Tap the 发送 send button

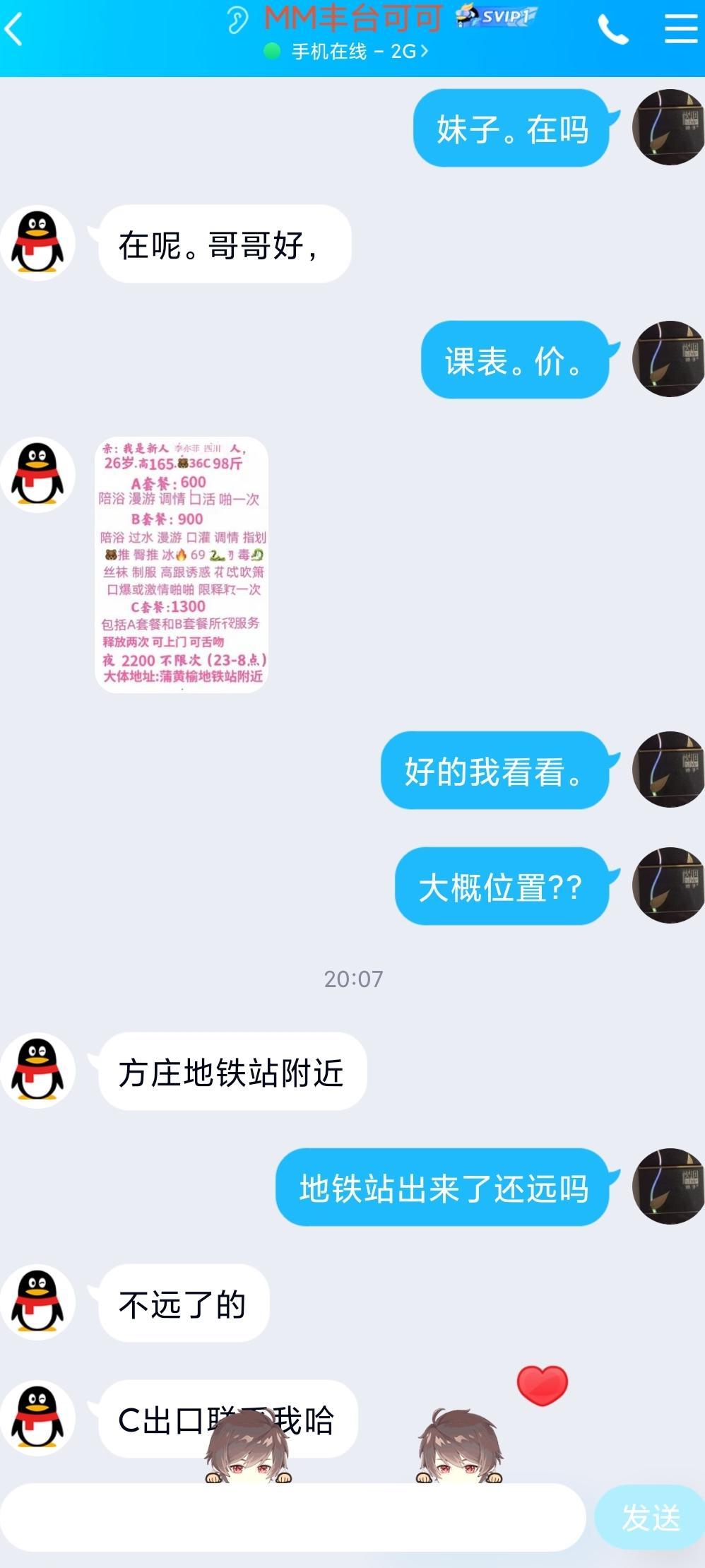pos(648,1518)
